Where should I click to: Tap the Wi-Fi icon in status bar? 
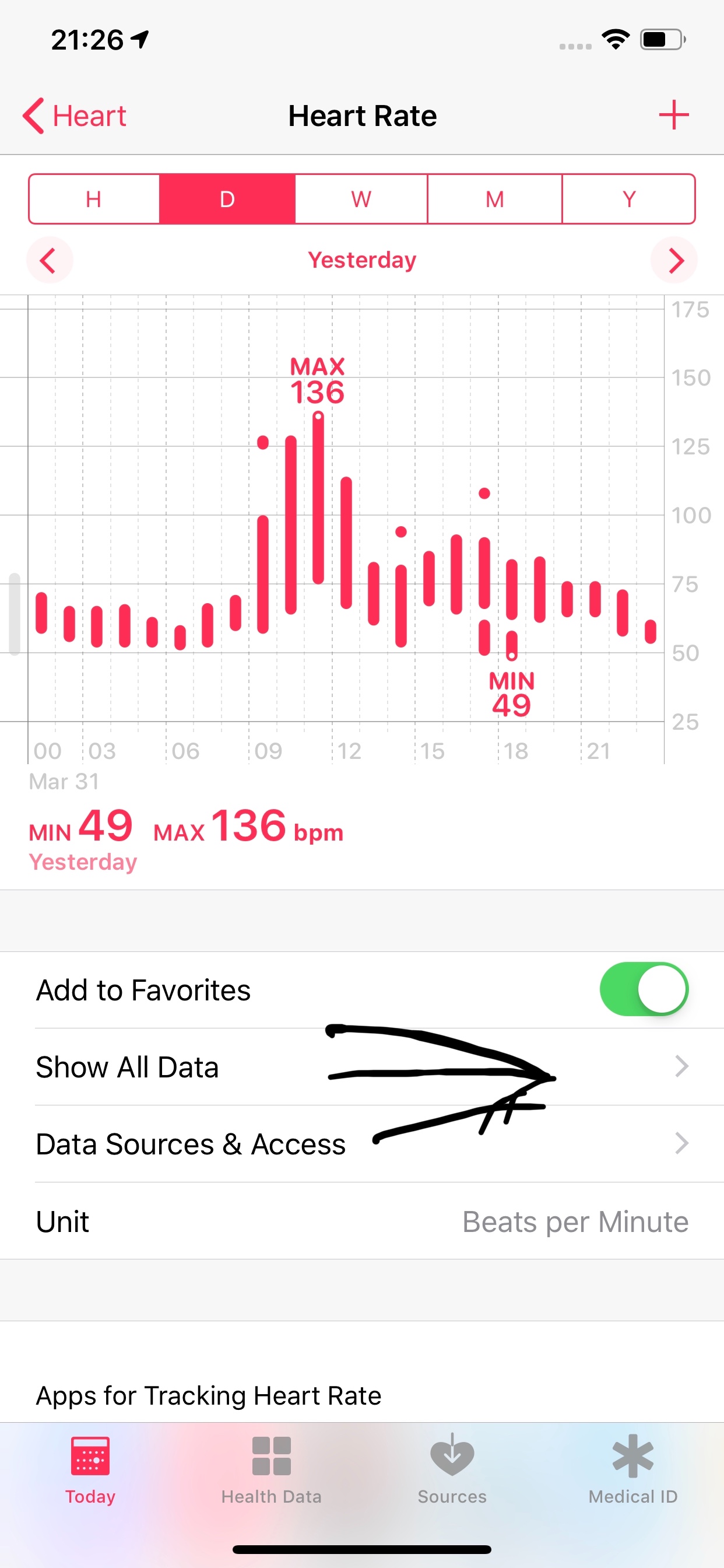614,38
